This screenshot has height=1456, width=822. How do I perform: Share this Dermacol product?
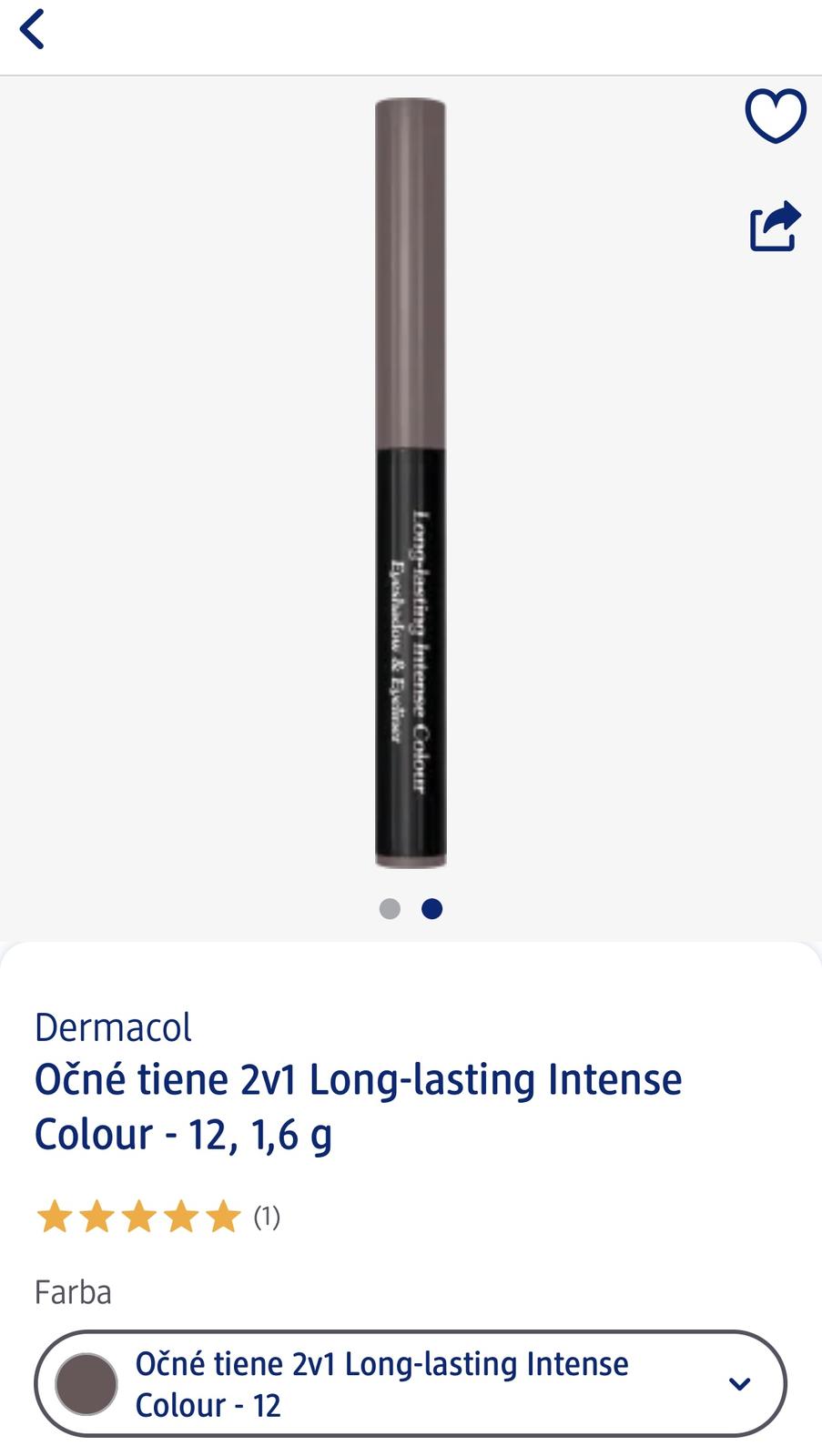pyautogui.click(x=775, y=226)
